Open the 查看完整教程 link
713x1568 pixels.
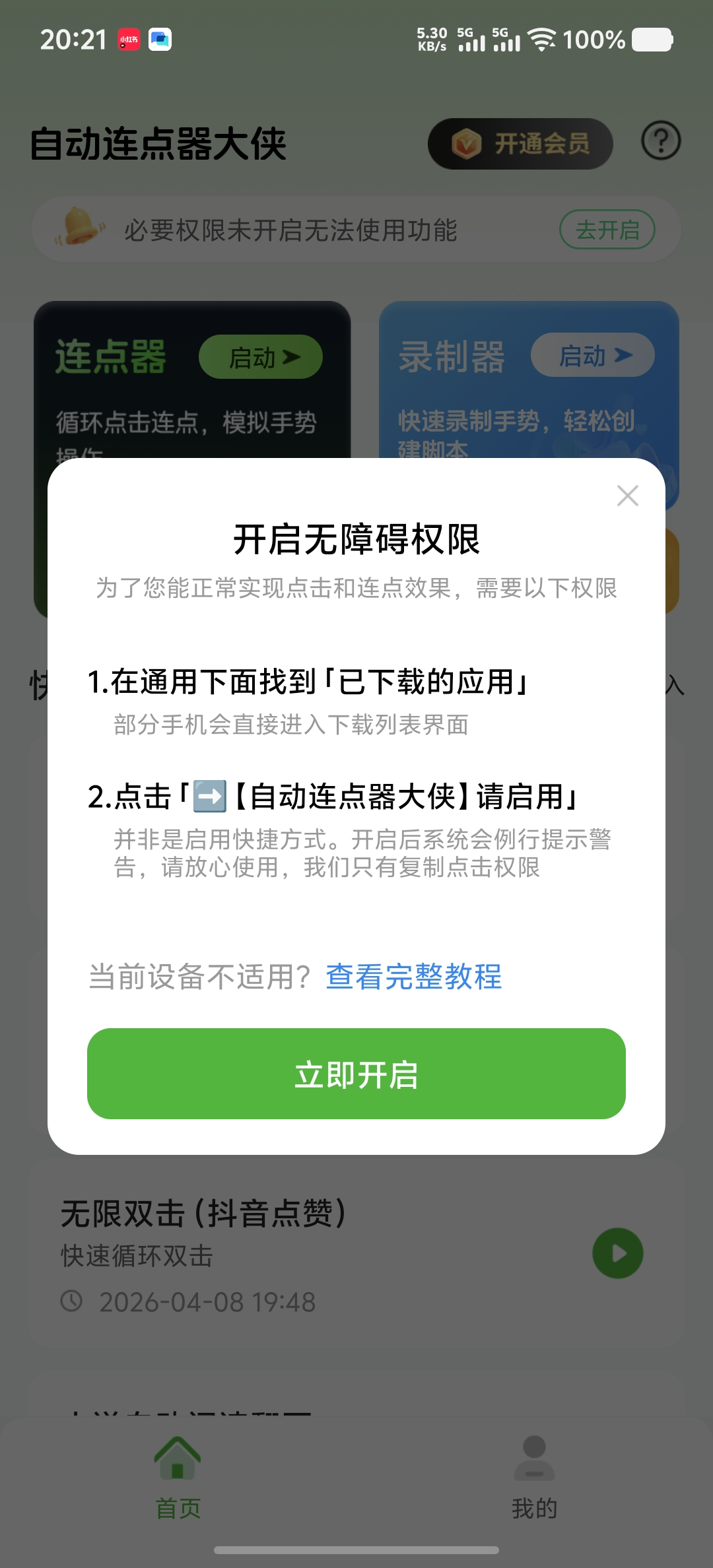pos(414,977)
